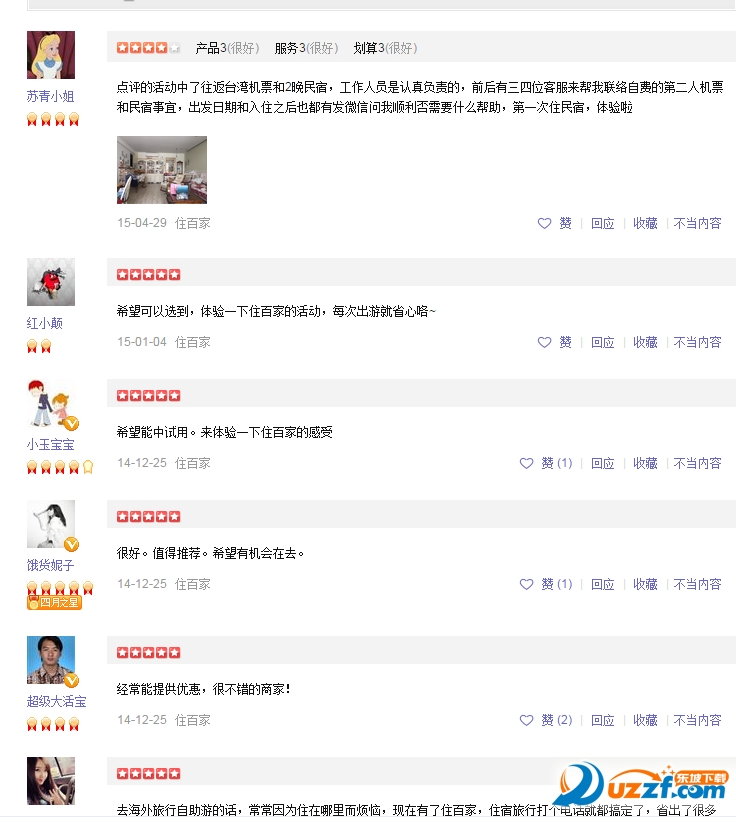收藏 the review by 超级大活宝
Screen dimensions: 736x823
(x=645, y=720)
